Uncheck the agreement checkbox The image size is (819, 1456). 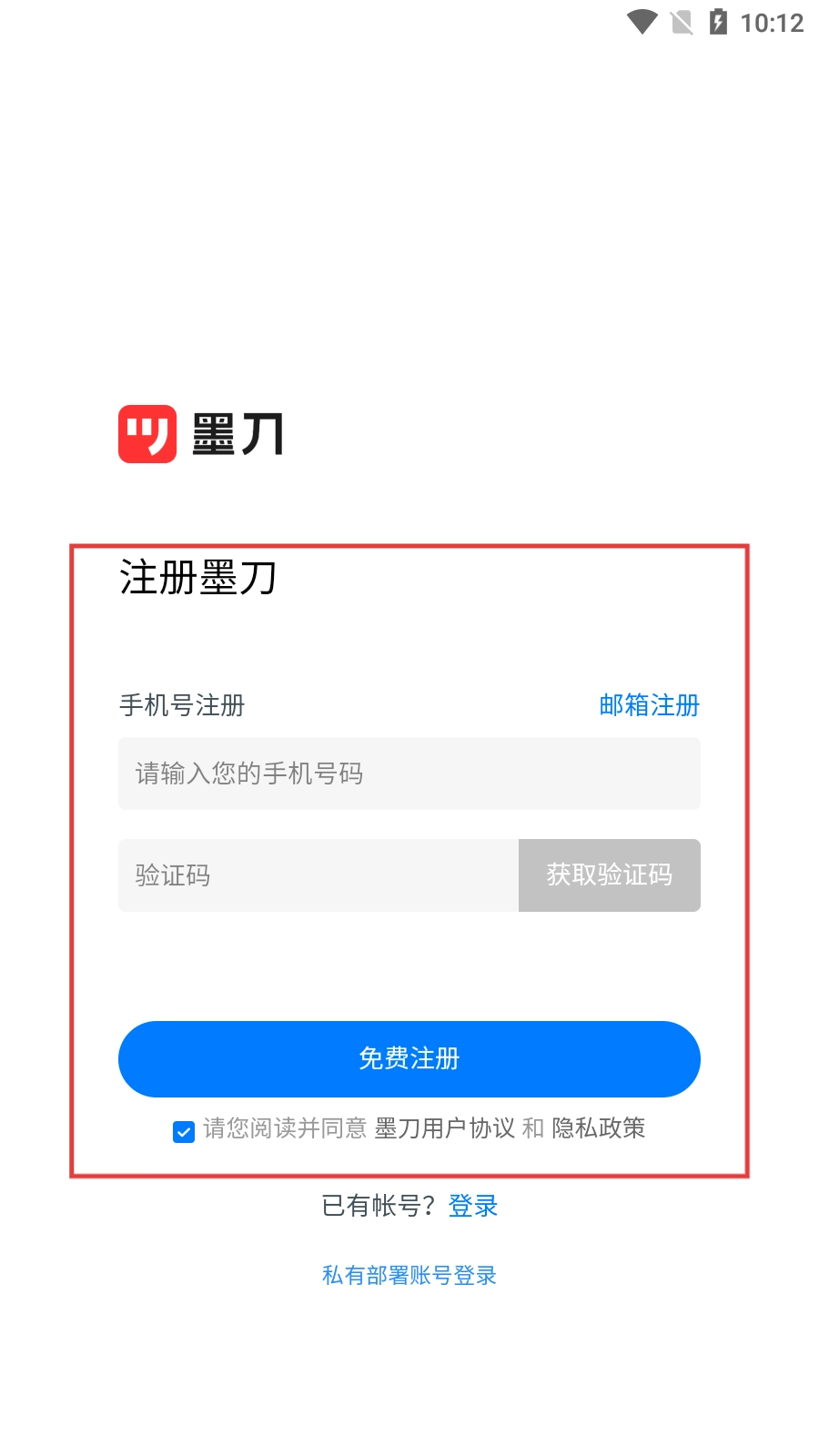pyautogui.click(x=184, y=1131)
